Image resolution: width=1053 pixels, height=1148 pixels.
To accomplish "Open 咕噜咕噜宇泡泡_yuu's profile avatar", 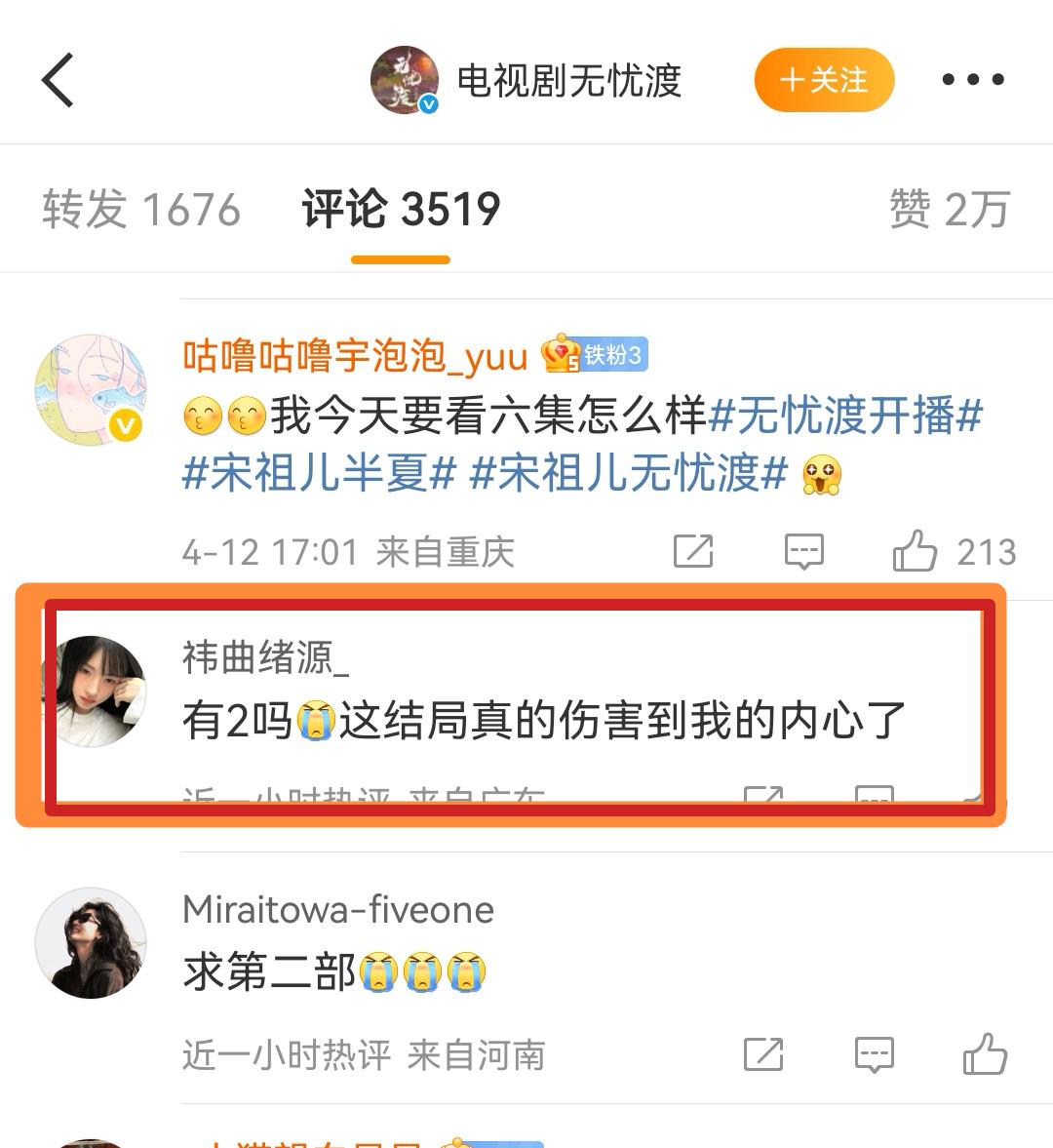I will 90,389.
